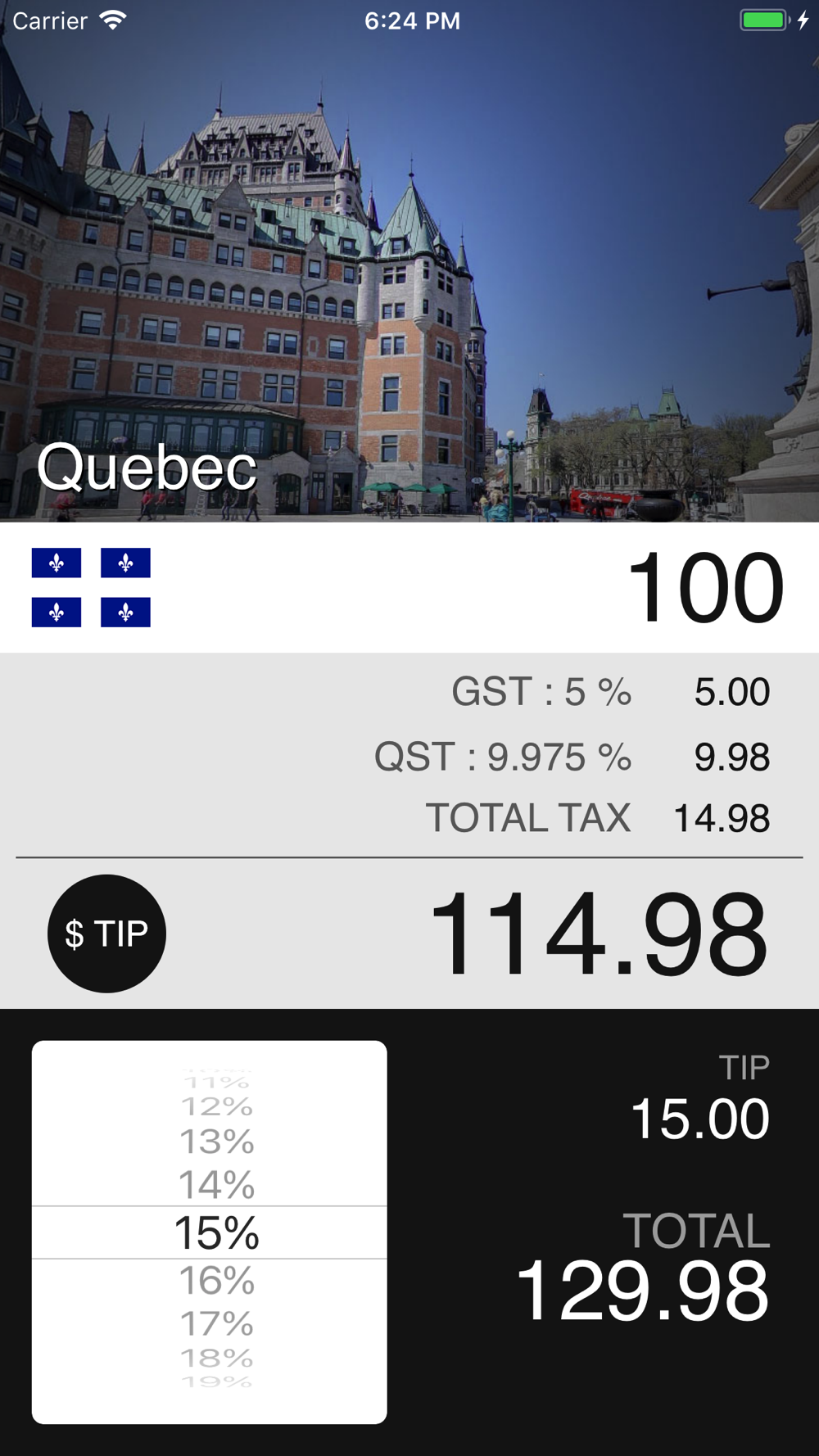Pick 18% from the tip wheel
This screenshot has height=1456, width=819.
(x=217, y=1358)
